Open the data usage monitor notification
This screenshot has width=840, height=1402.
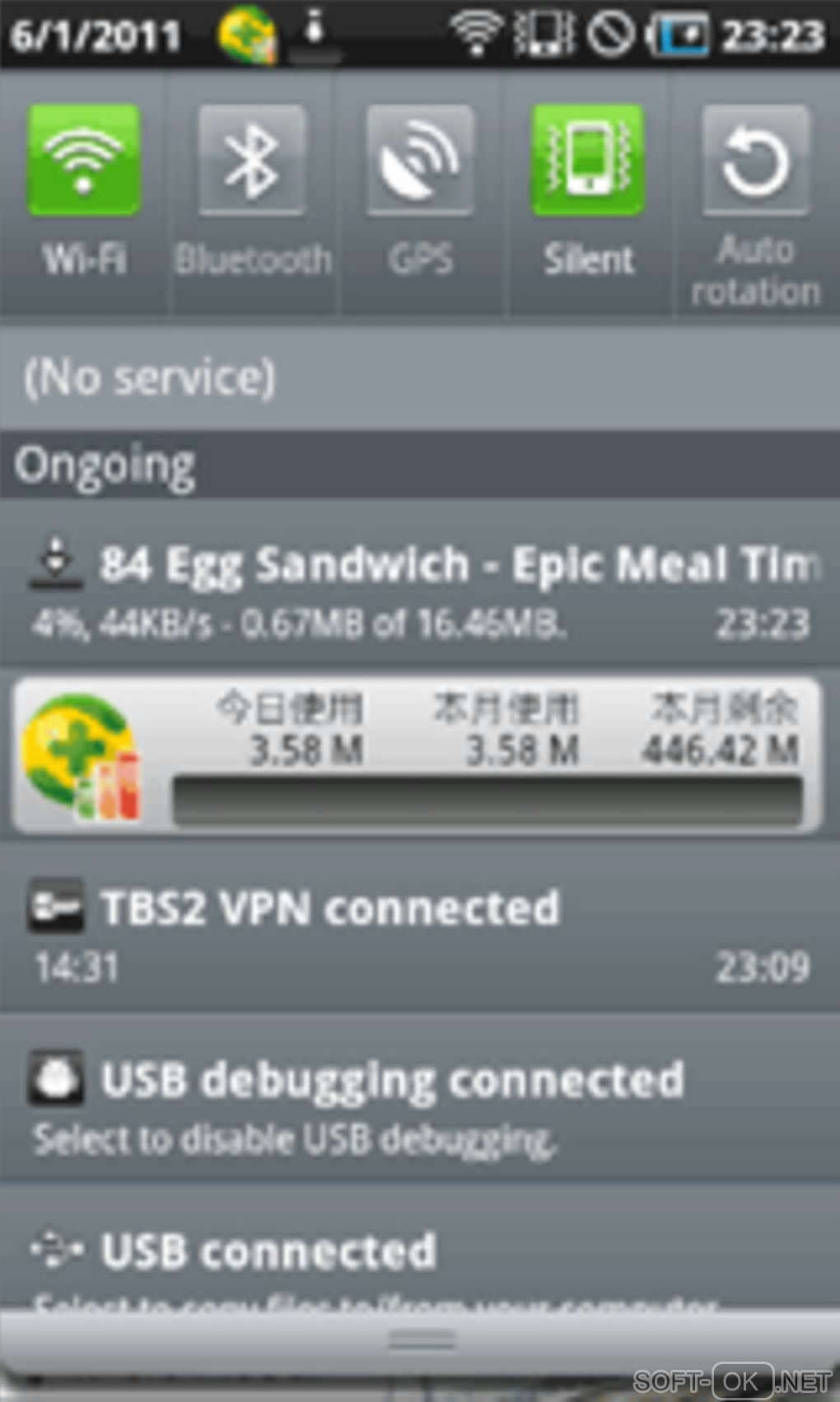420,755
